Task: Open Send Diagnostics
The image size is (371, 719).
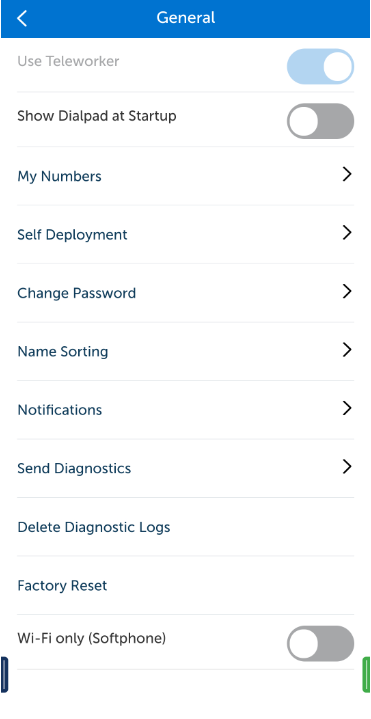Action: [x=185, y=468]
